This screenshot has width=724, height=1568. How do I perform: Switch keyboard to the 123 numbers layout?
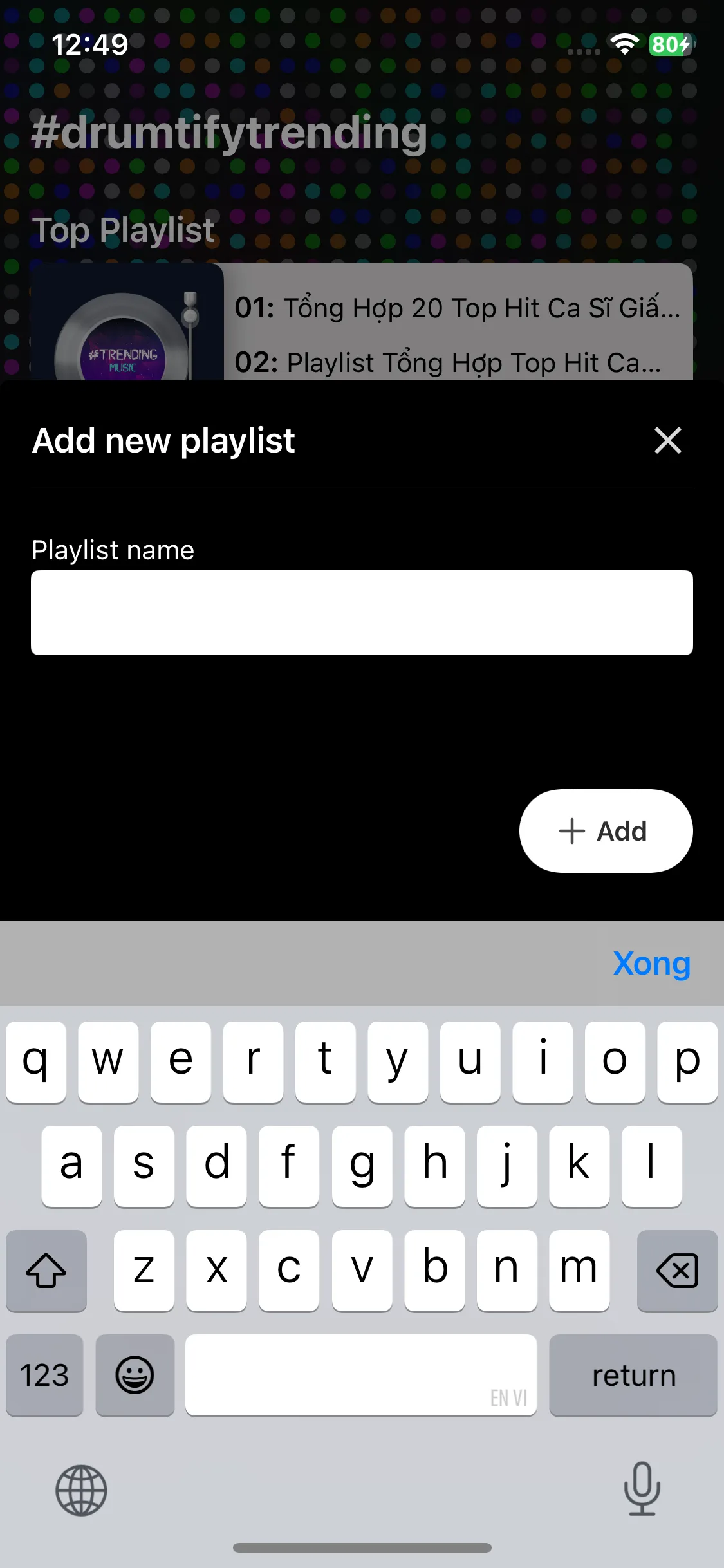[x=44, y=1376]
